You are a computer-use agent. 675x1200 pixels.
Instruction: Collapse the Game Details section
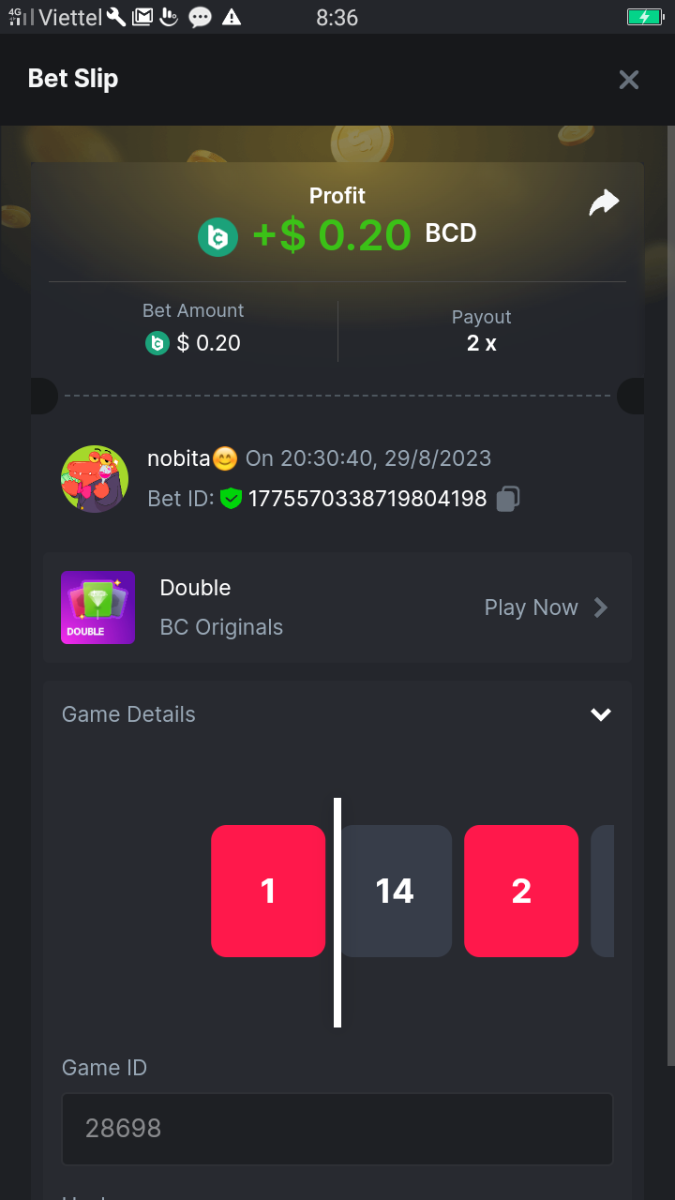pyautogui.click(x=600, y=714)
